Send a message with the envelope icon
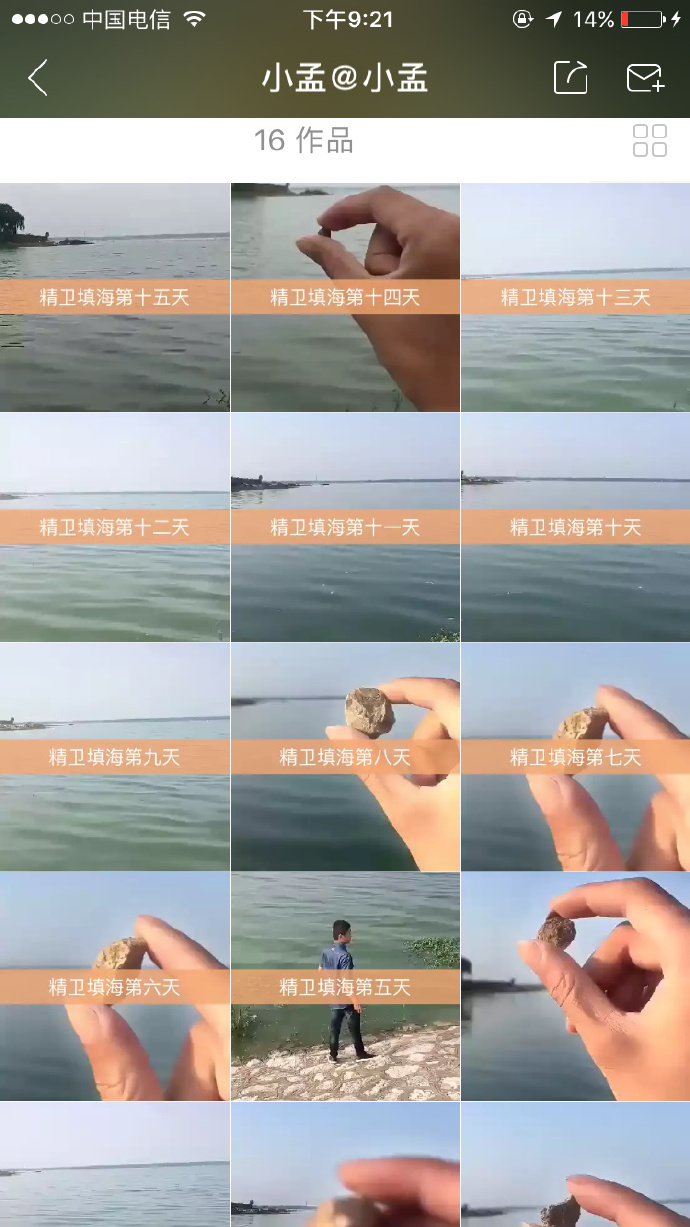The width and height of the screenshot is (690, 1227). coord(645,78)
